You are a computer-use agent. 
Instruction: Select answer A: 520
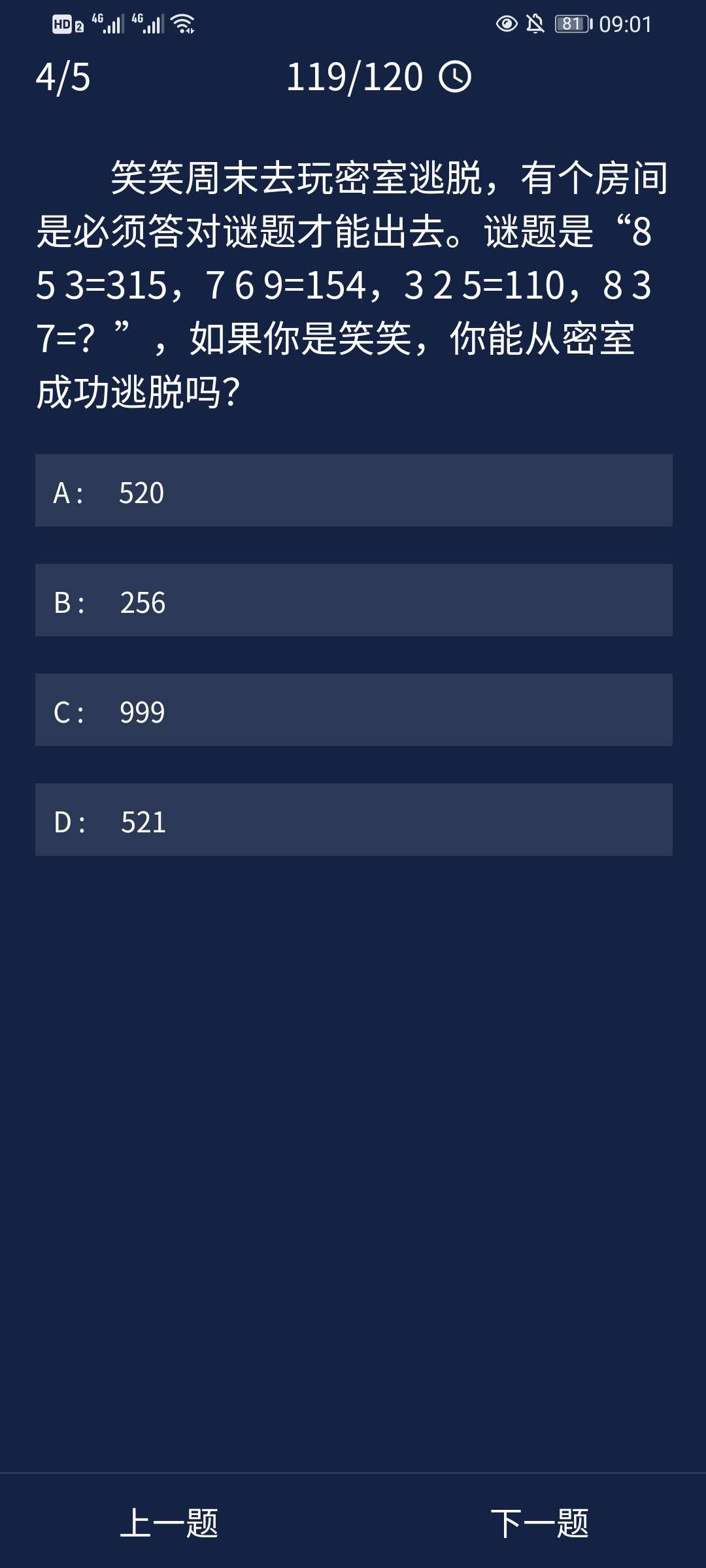tap(353, 491)
